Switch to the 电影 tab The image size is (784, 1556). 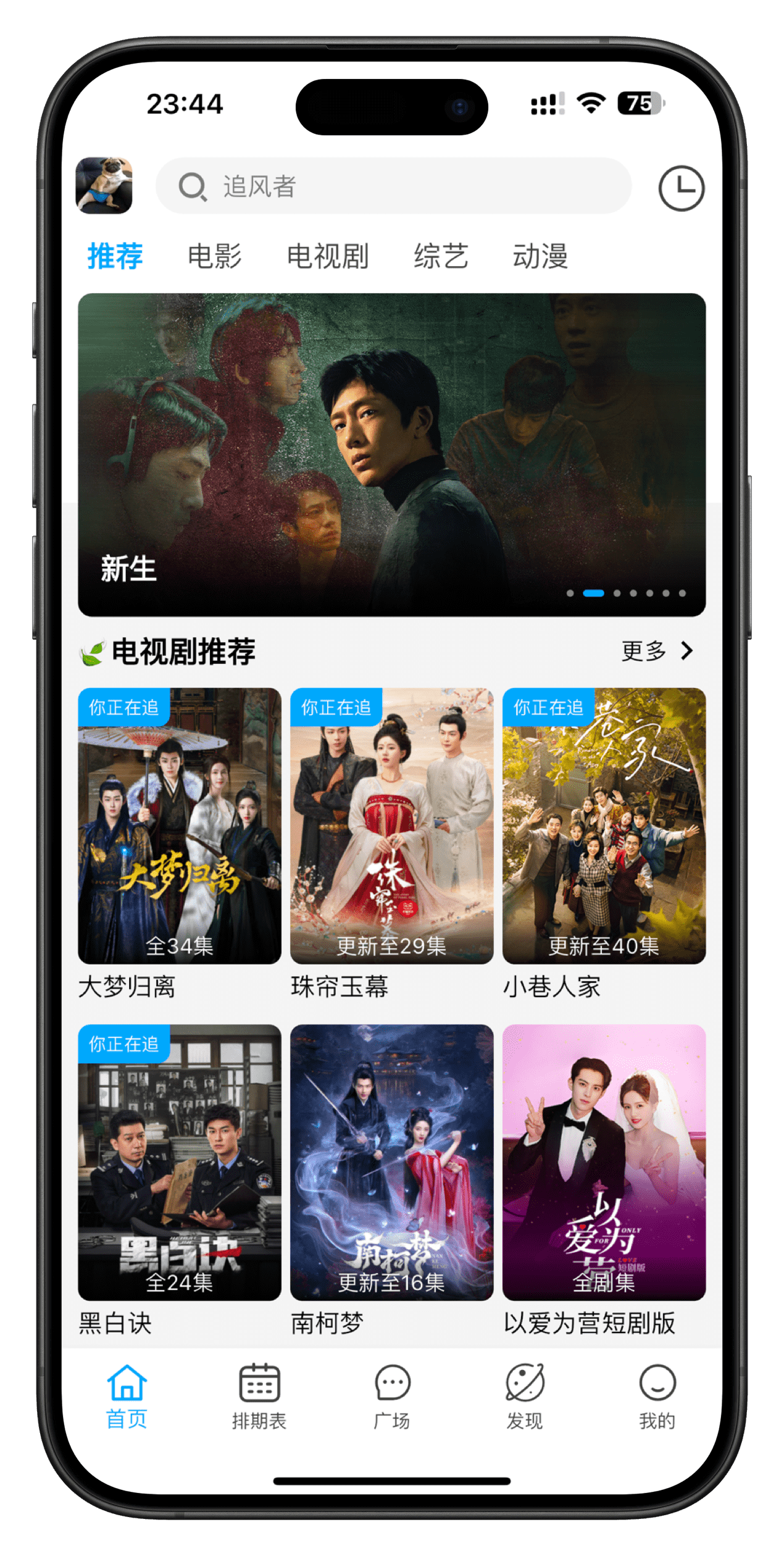click(214, 256)
